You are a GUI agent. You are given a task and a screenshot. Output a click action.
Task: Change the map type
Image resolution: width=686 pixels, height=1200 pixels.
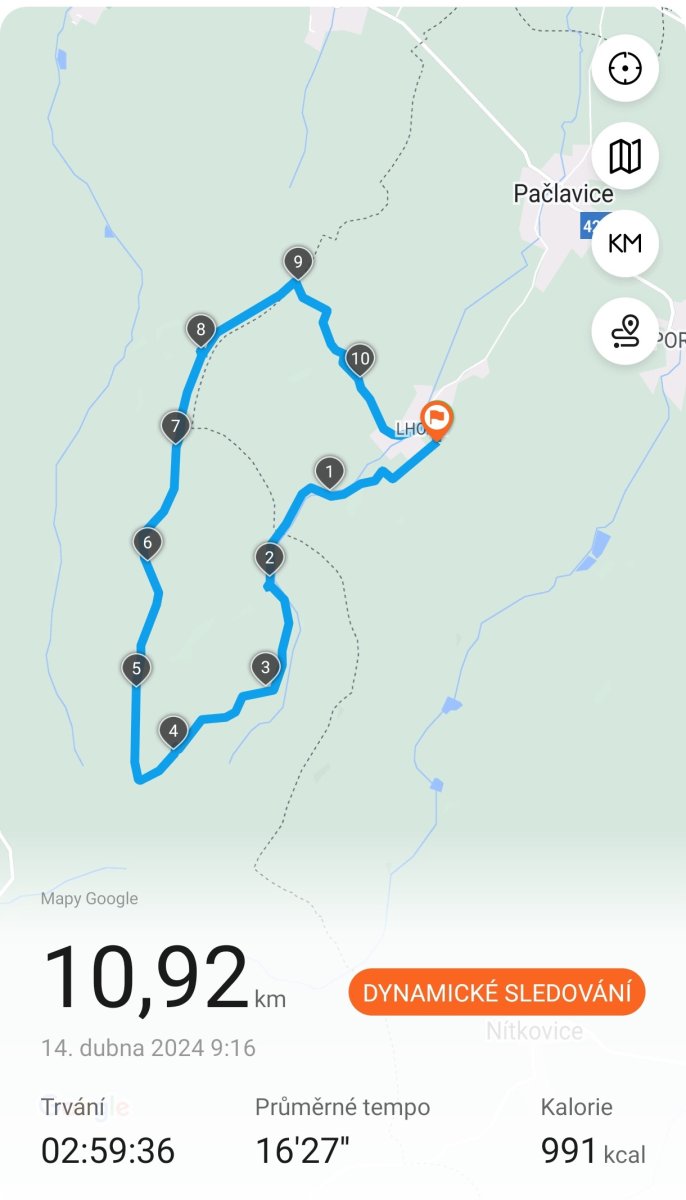[x=625, y=156]
